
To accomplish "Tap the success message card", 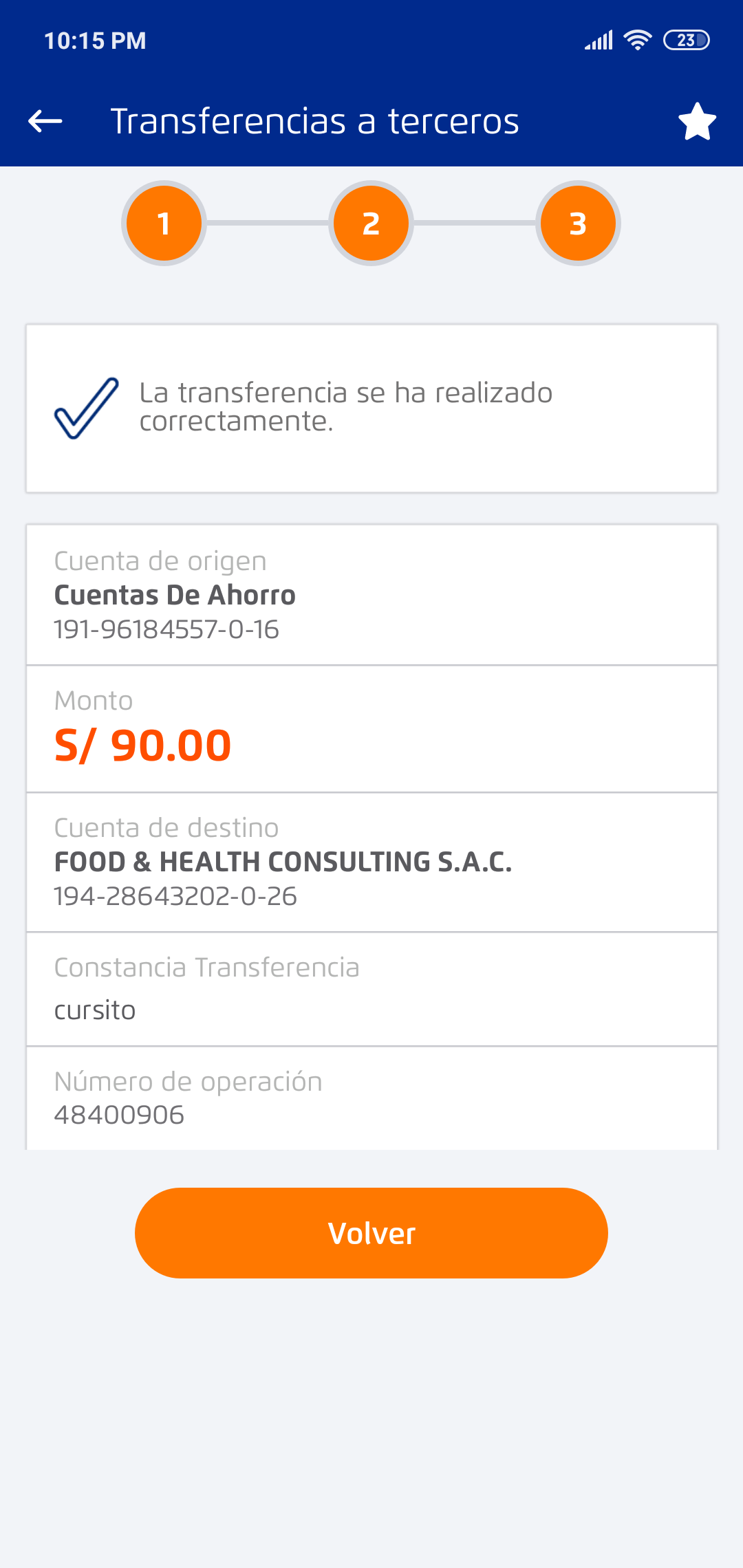I will 371,407.
